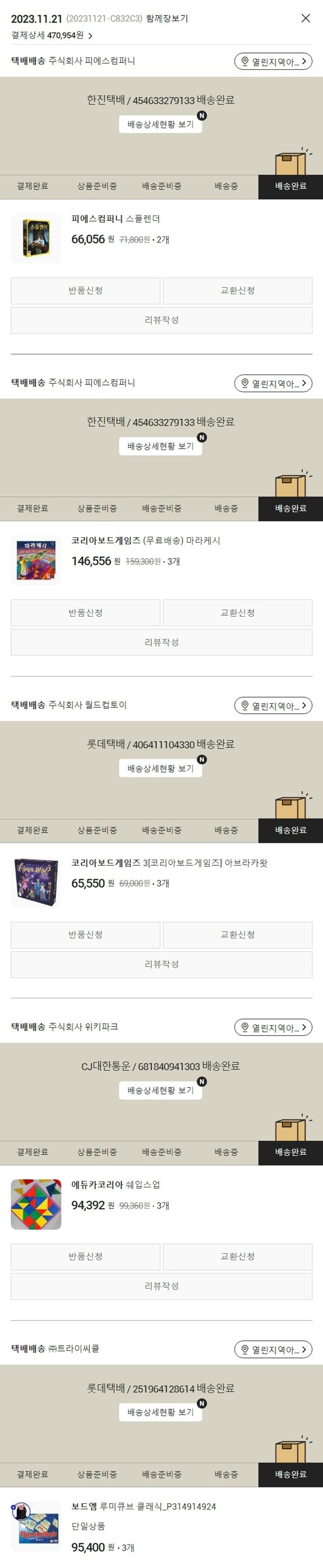The width and height of the screenshot is (323, 1568).
Task: Open 열린지역아 chip for 월드컵토이 seller
Action: tap(273, 706)
